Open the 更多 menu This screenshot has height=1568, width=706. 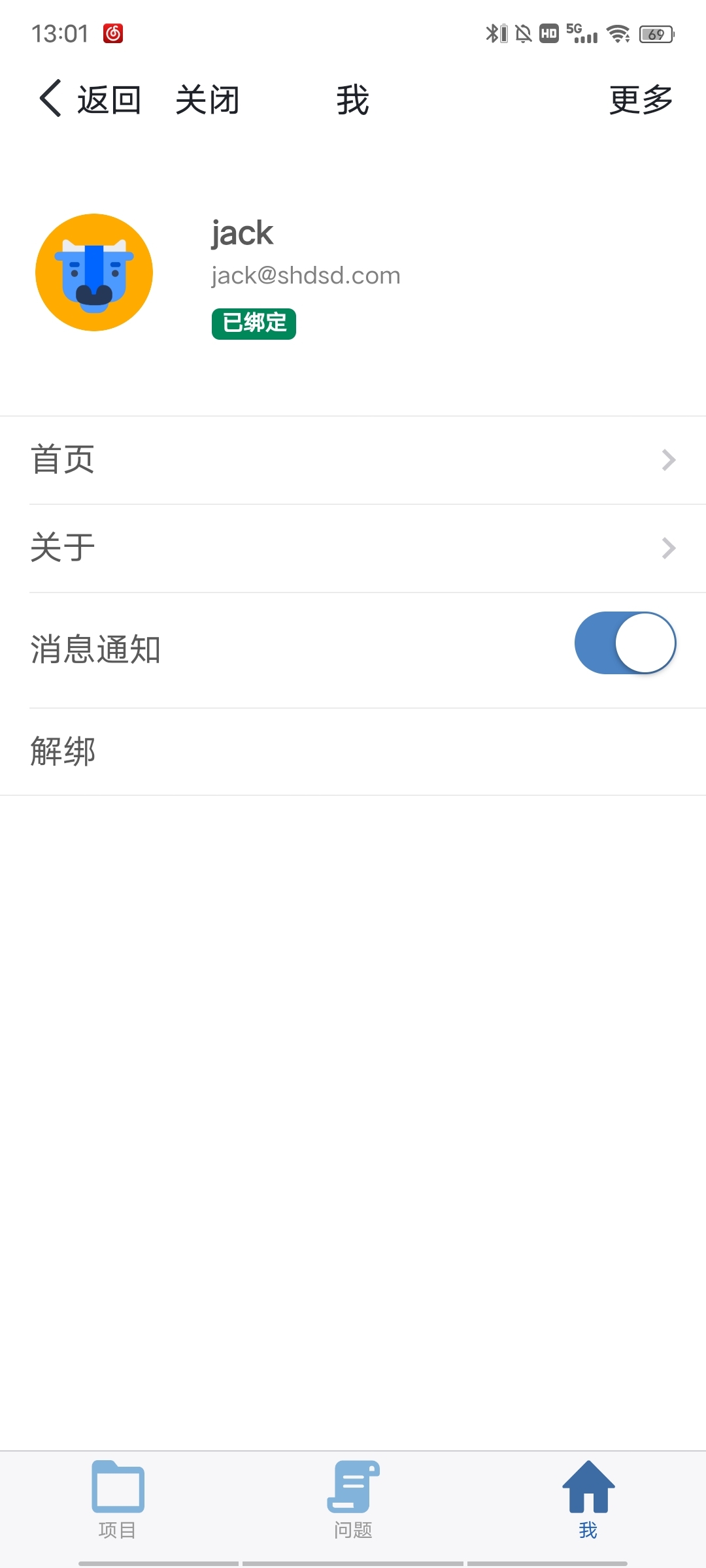tap(641, 100)
